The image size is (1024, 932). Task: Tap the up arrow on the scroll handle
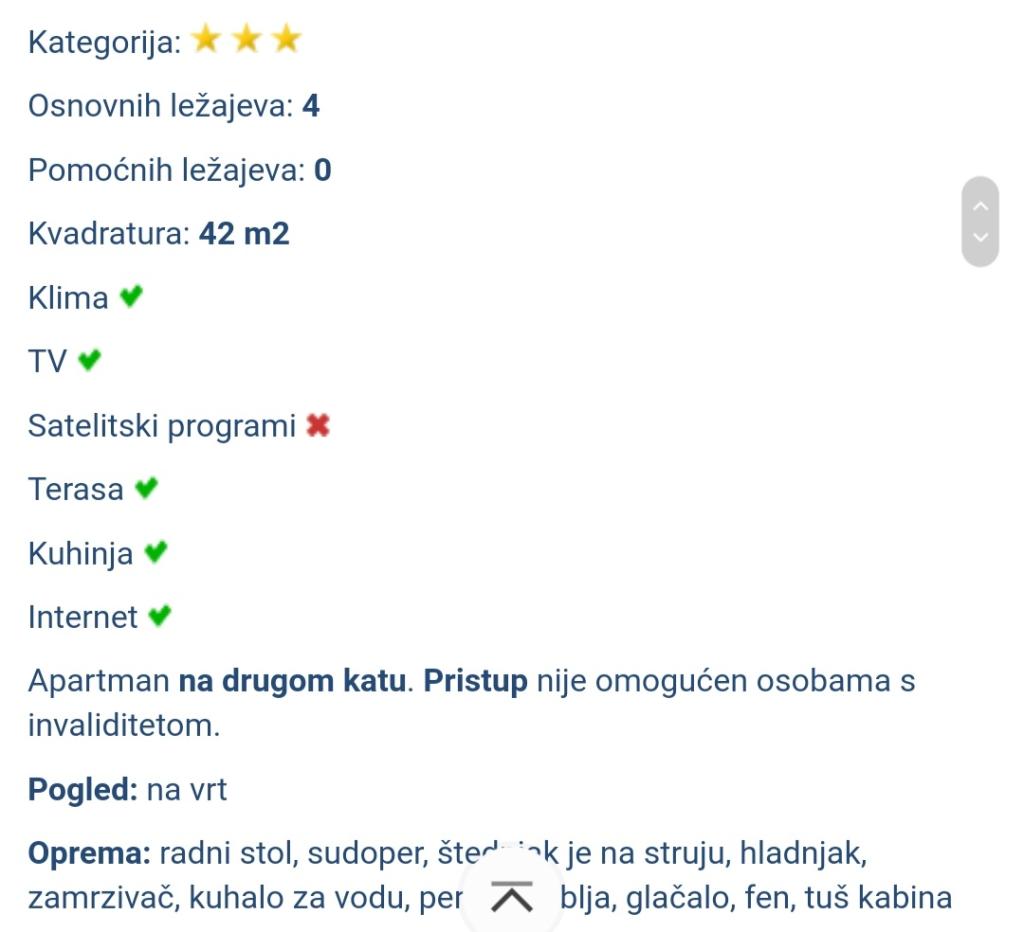click(x=980, y=205)
